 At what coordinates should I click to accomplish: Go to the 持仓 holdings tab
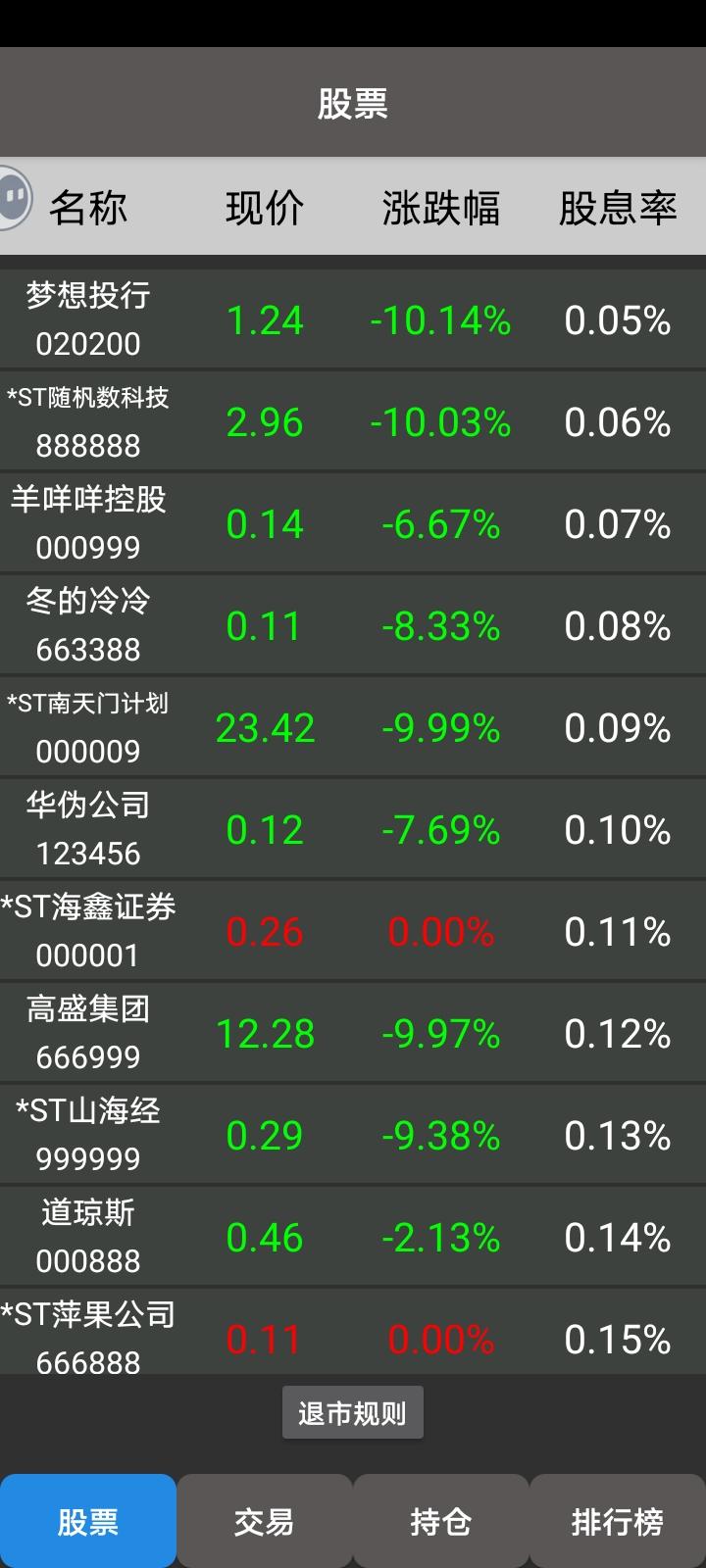441,1521
